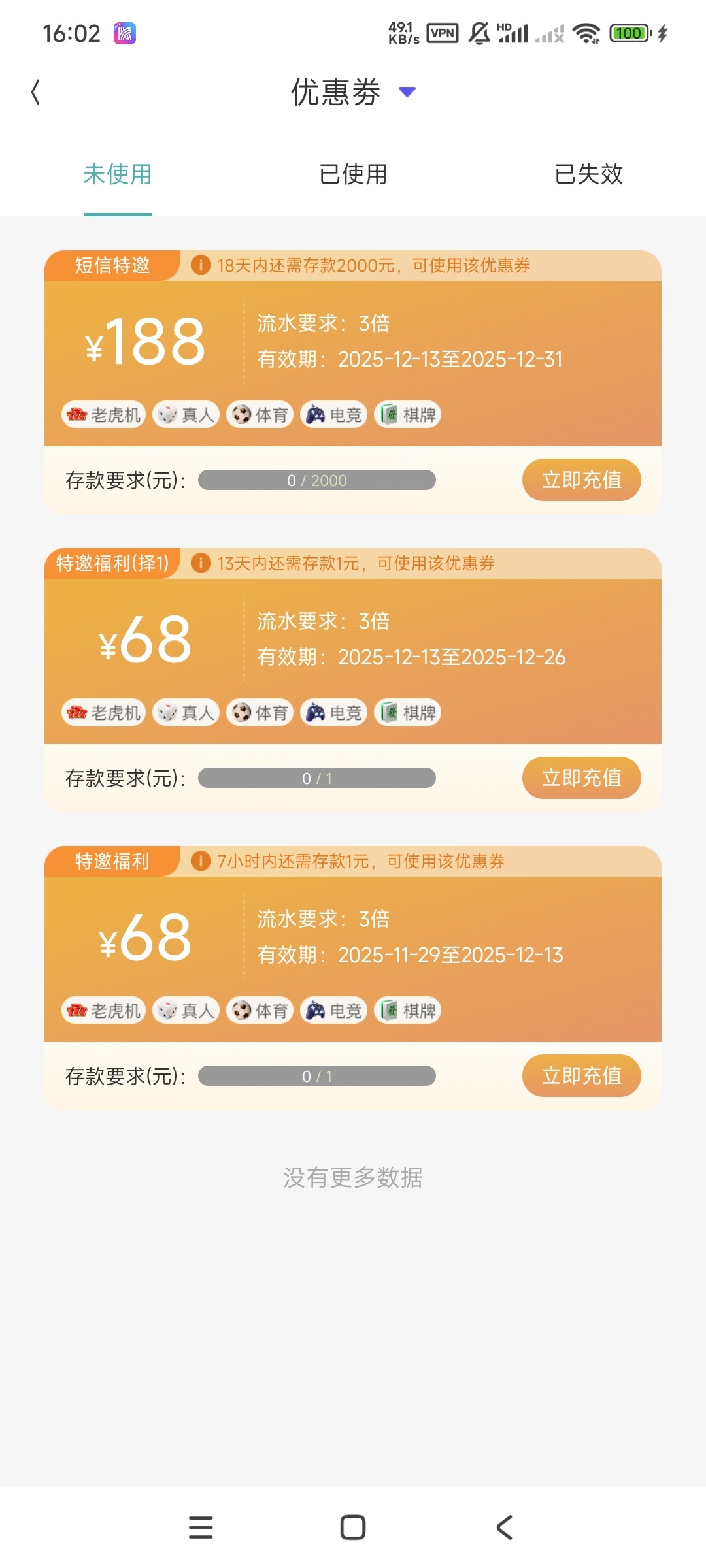Image resolution: width=706 pixels, height=1568 pixels.
Task: Select the 未使用 tab
Action: [x=118, y=174]
